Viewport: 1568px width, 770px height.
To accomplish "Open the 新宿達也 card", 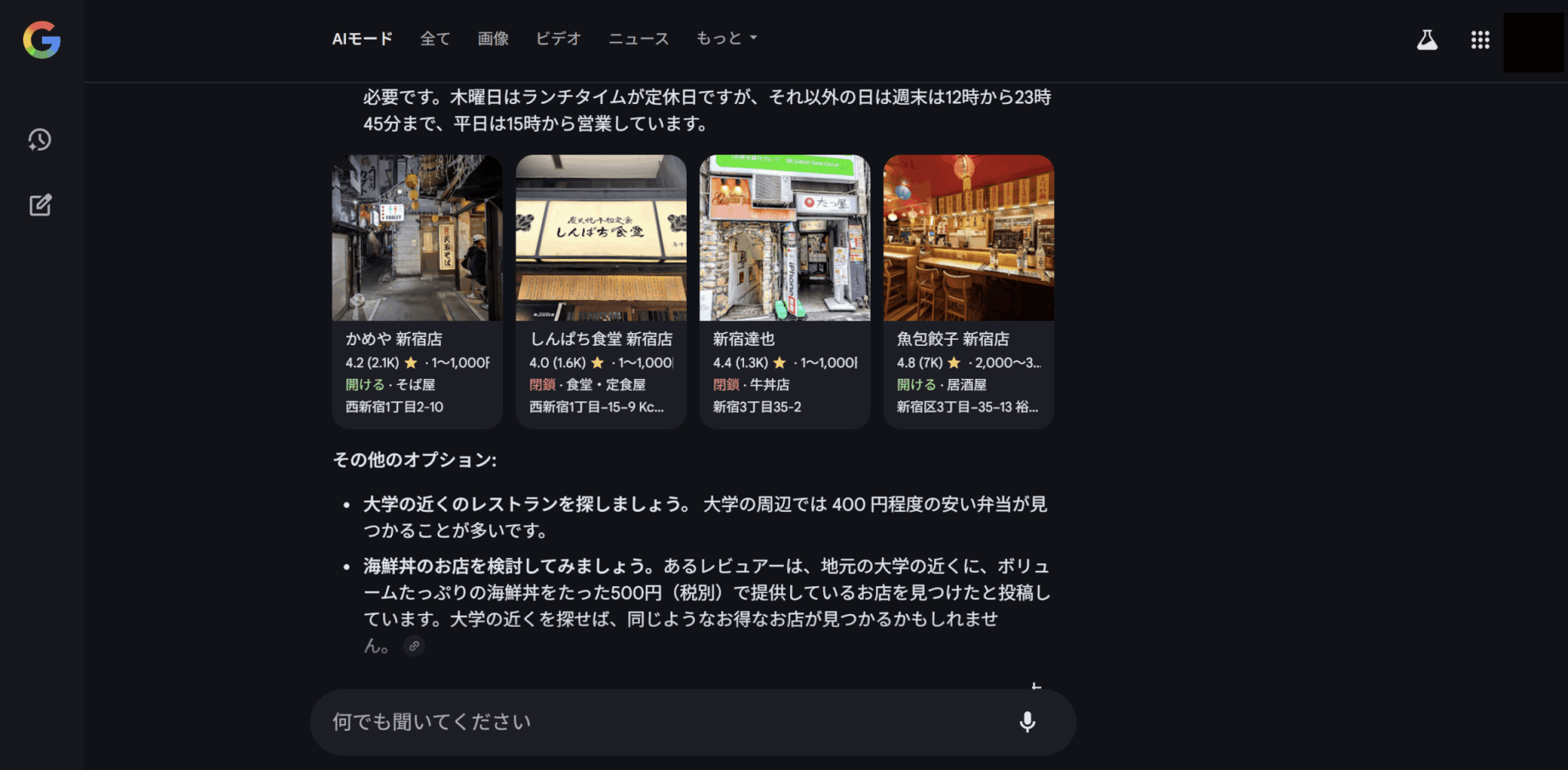I will click(x=785, y=291).
